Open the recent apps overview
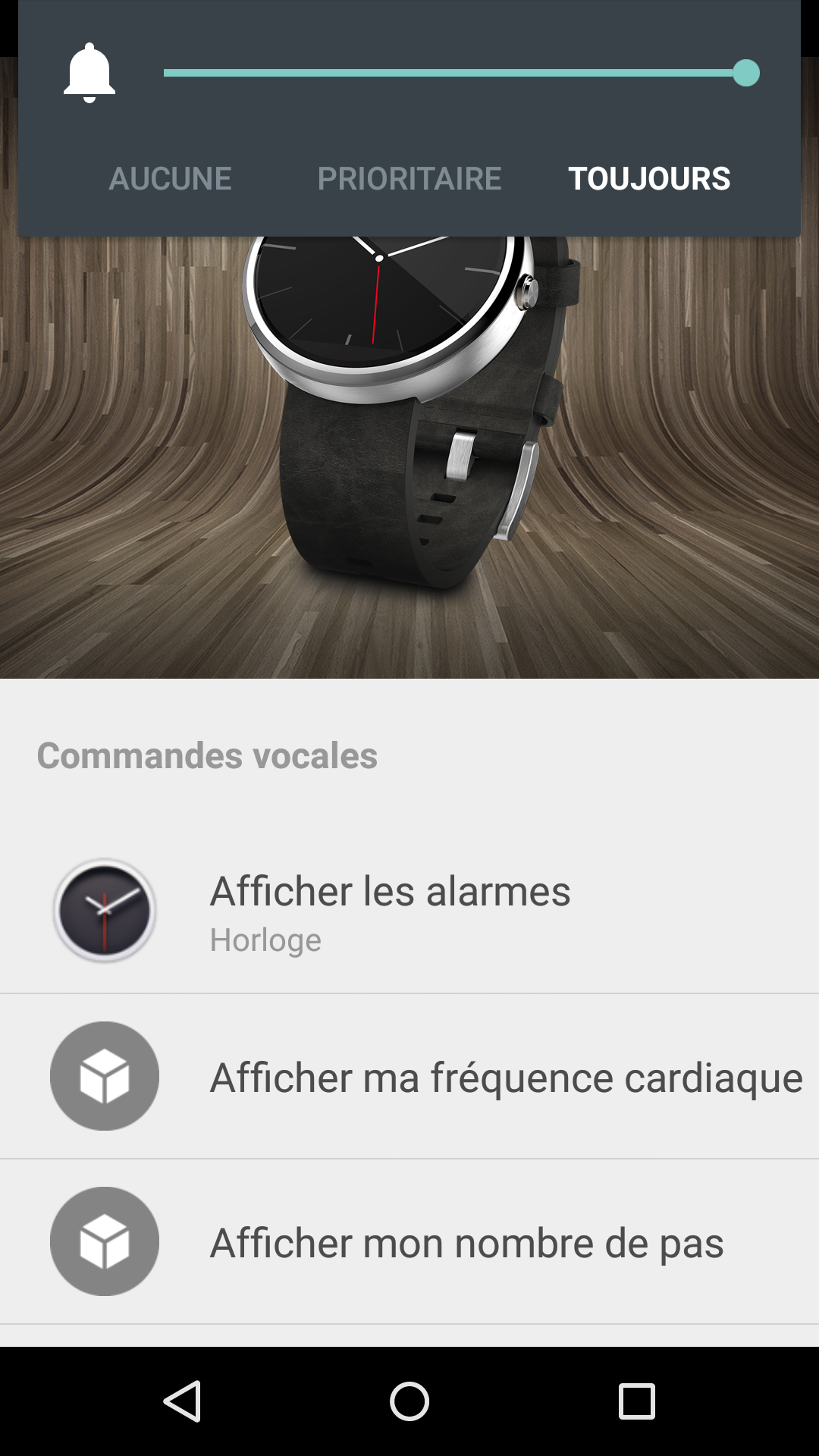Screen dimensions: 819x1456 click(637, 1401)
